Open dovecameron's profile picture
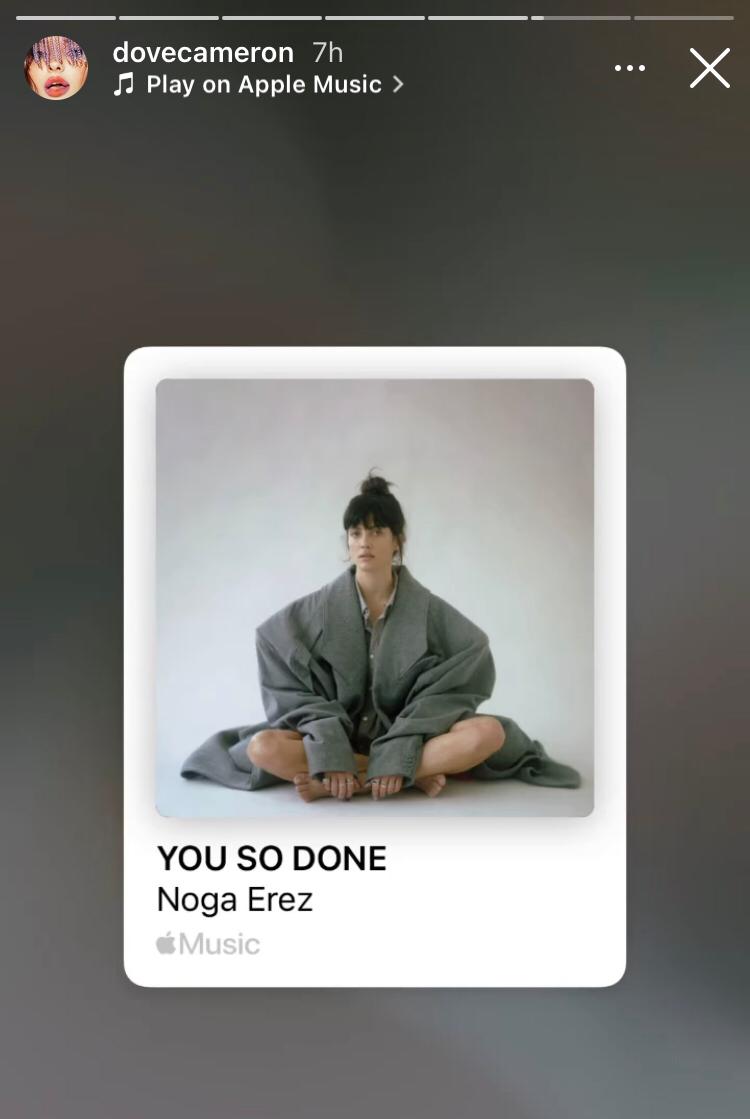 [56, 68]
